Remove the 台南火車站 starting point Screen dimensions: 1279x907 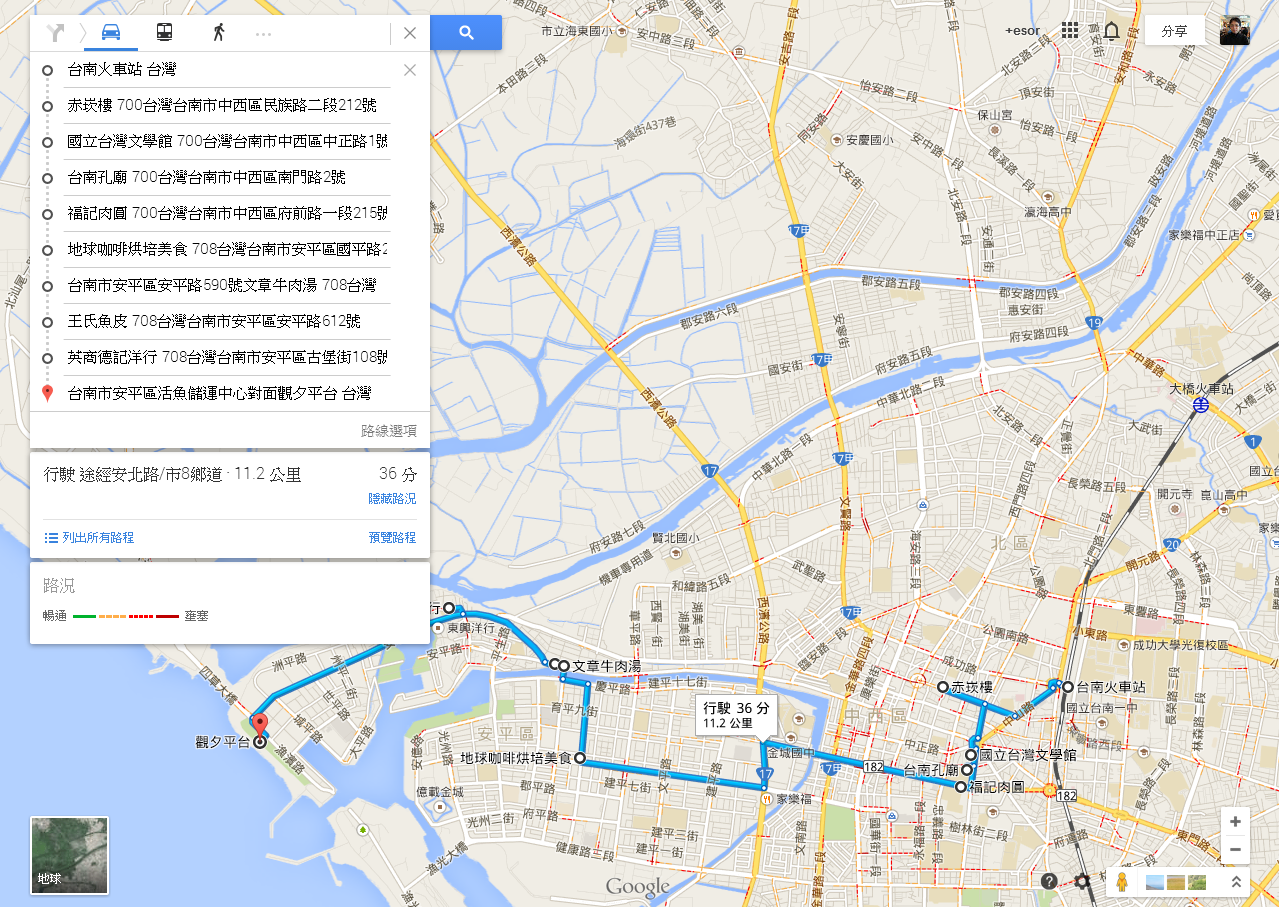click(410, 70)
